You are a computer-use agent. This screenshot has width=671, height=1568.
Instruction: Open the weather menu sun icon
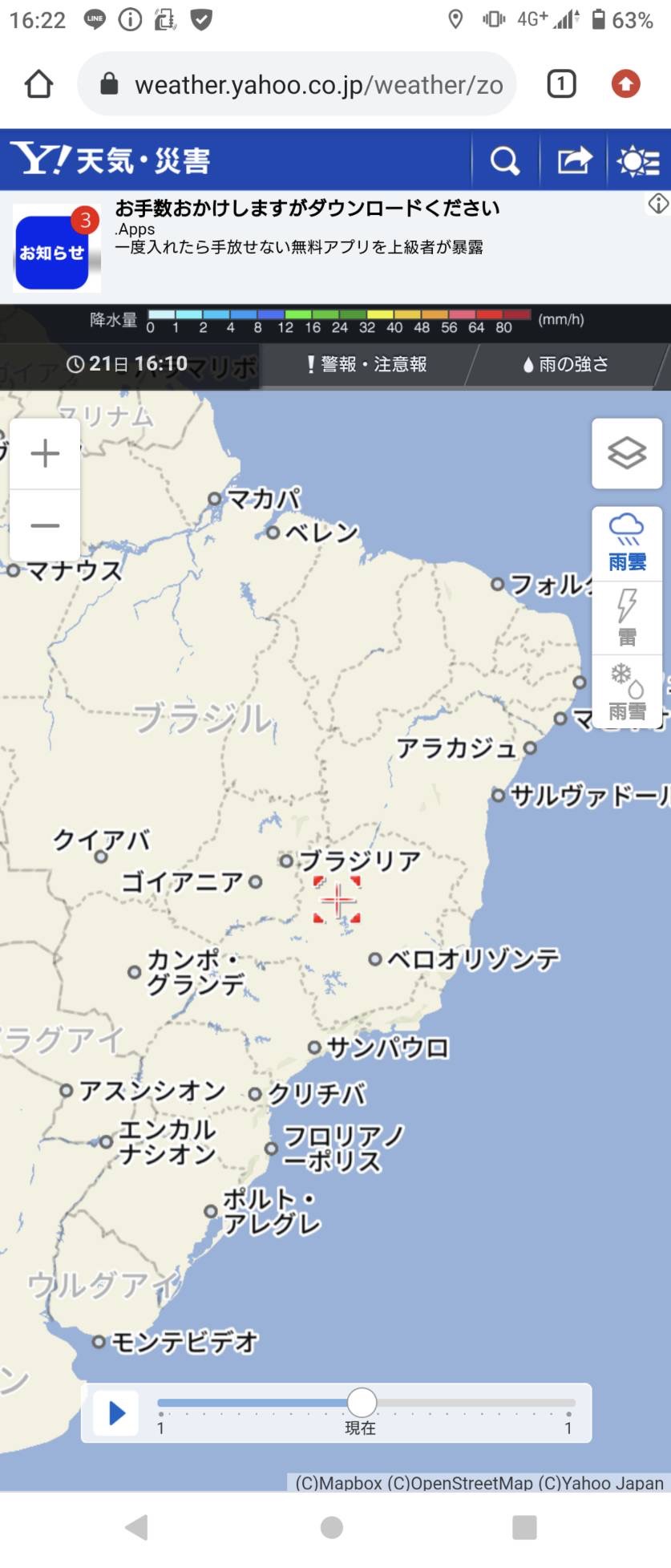click(638, 160)
